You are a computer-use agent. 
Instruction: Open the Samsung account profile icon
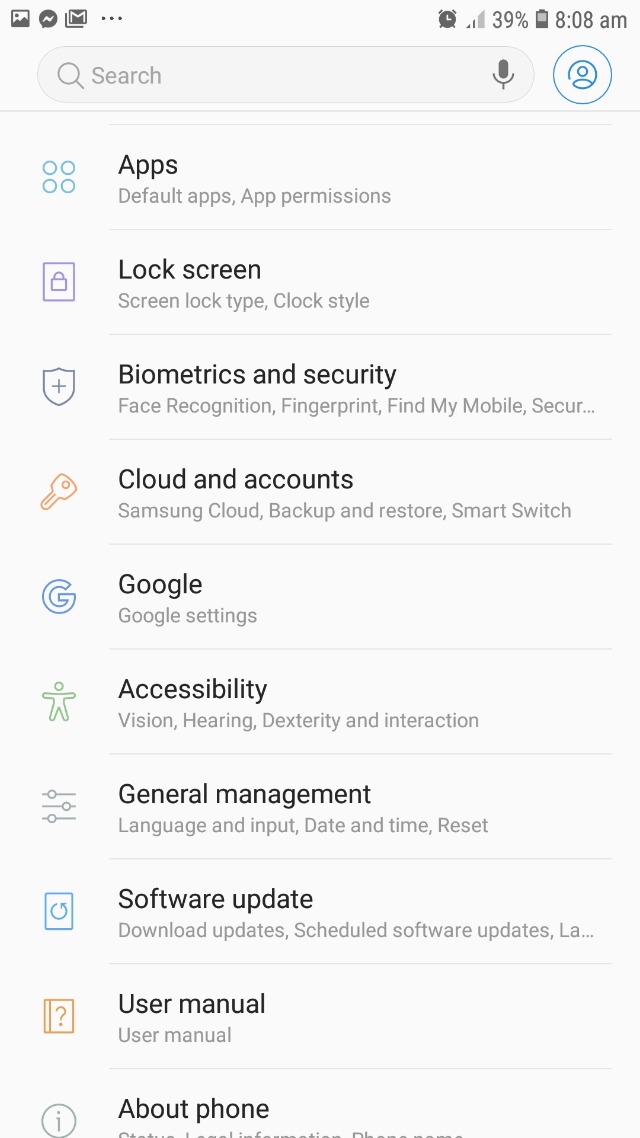pos(582,75)
